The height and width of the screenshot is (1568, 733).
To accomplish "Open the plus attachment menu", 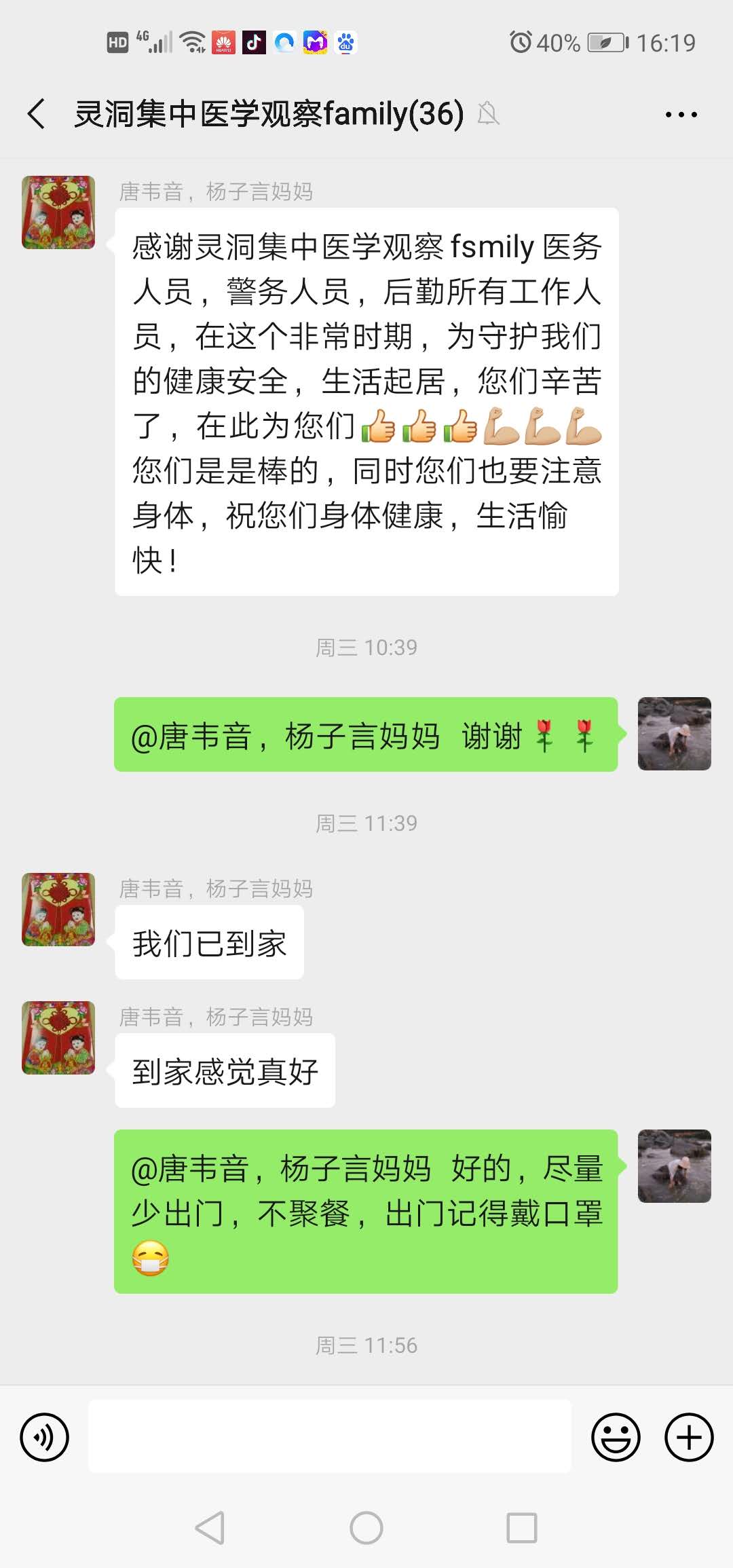I will tap(688, 1437).
